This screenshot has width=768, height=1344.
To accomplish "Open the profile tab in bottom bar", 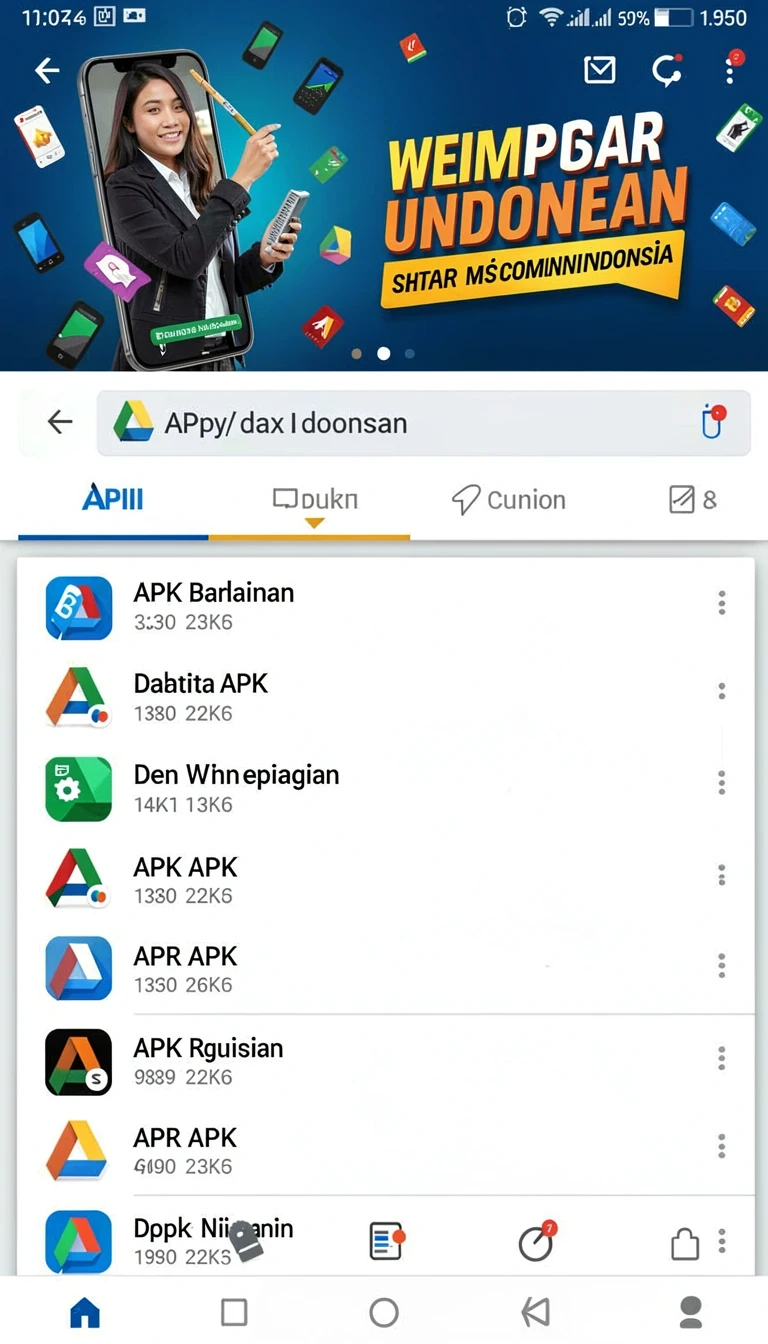I will point(691,1312).
